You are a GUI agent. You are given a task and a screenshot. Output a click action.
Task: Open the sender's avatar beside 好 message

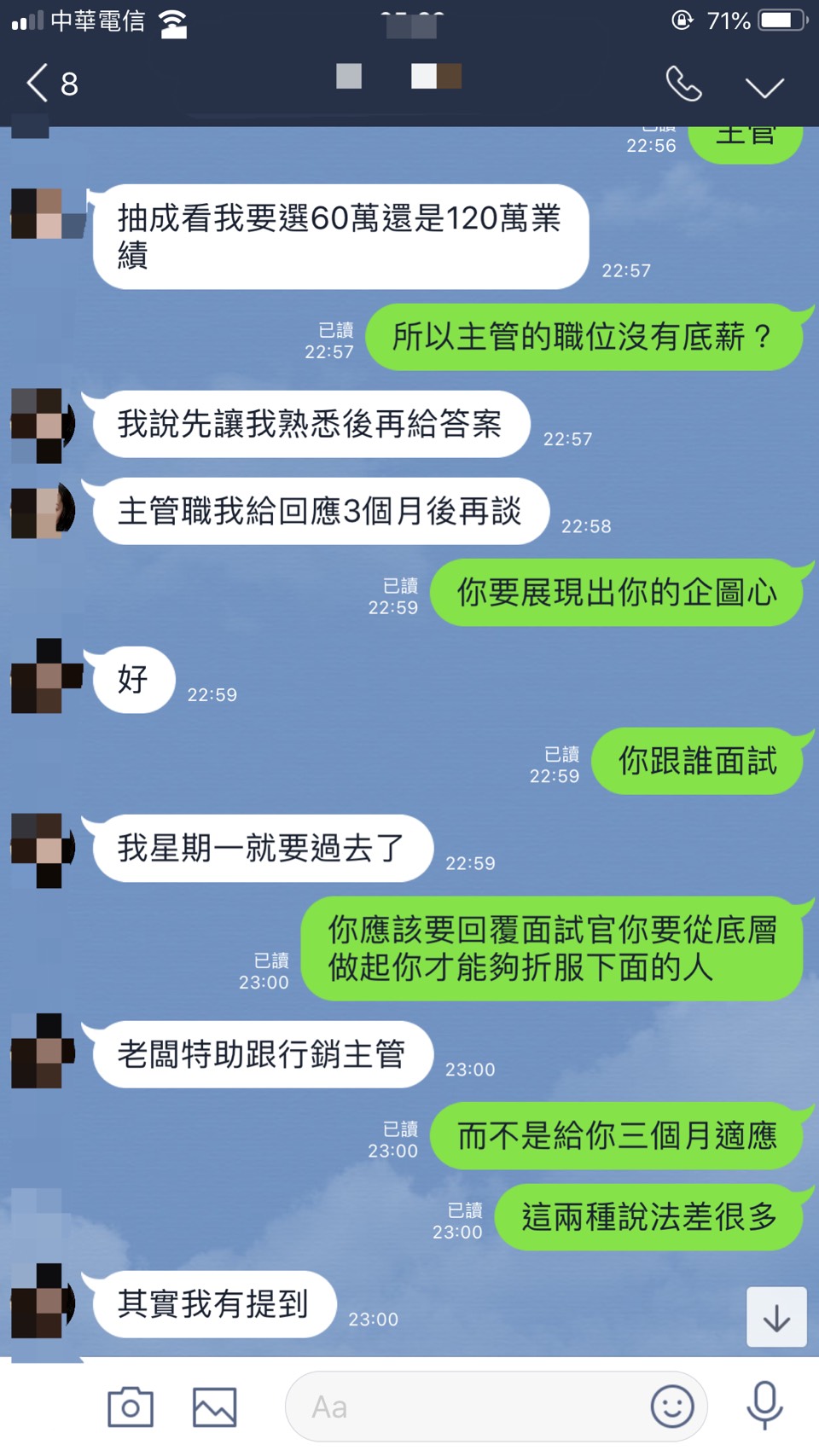coord(44,676)
